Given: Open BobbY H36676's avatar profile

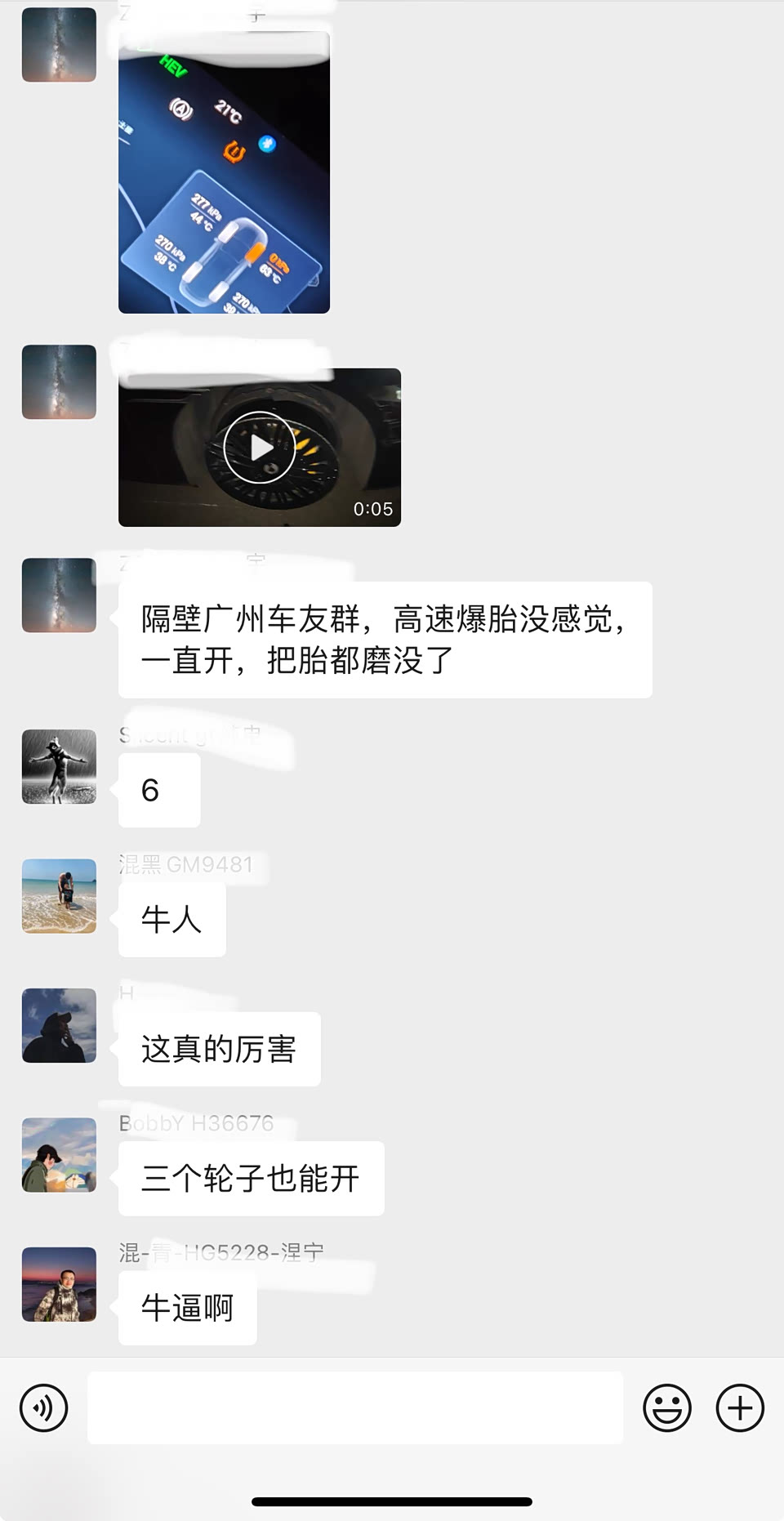Looking at the screenshot, I should click(x=59, y=1154).
